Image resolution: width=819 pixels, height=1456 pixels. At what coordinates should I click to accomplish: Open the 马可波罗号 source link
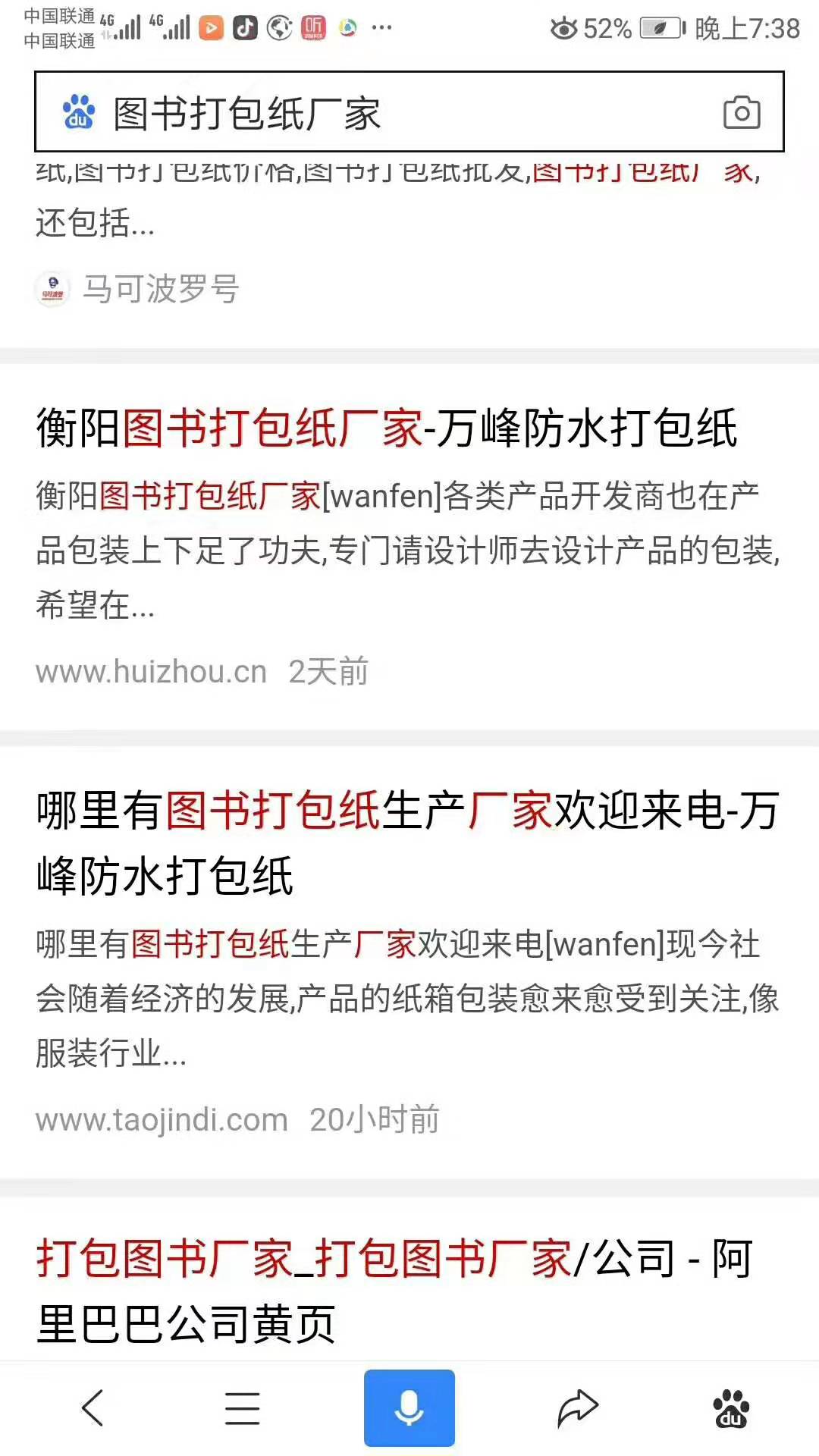tap(160, 289)
